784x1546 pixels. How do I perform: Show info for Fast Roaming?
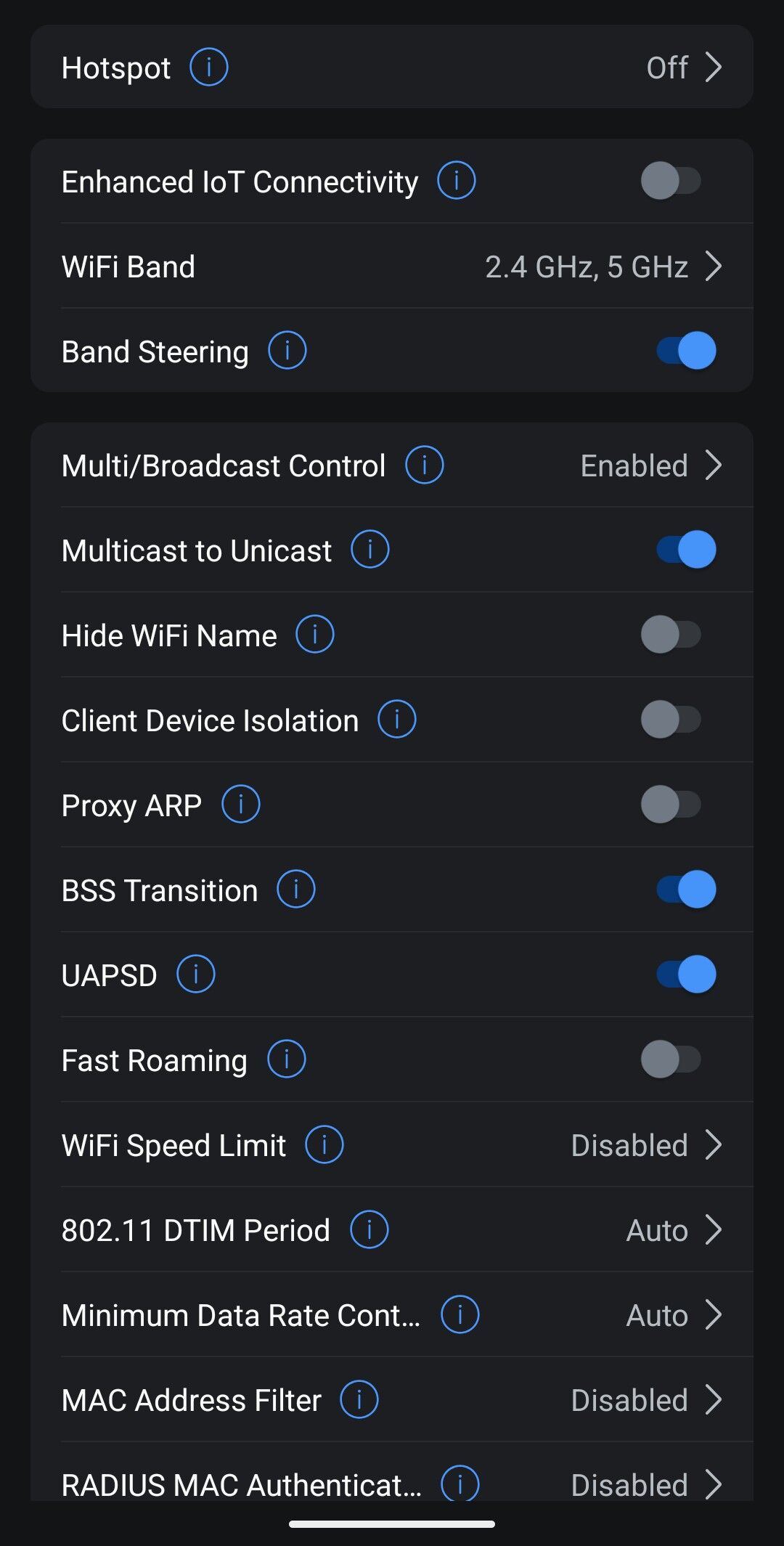[x=287, y=1059]
